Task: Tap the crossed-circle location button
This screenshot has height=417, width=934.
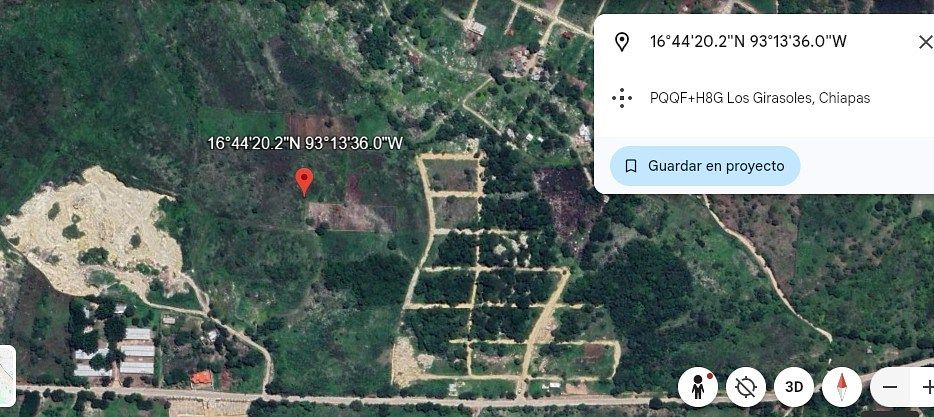Action: [746, 387]
